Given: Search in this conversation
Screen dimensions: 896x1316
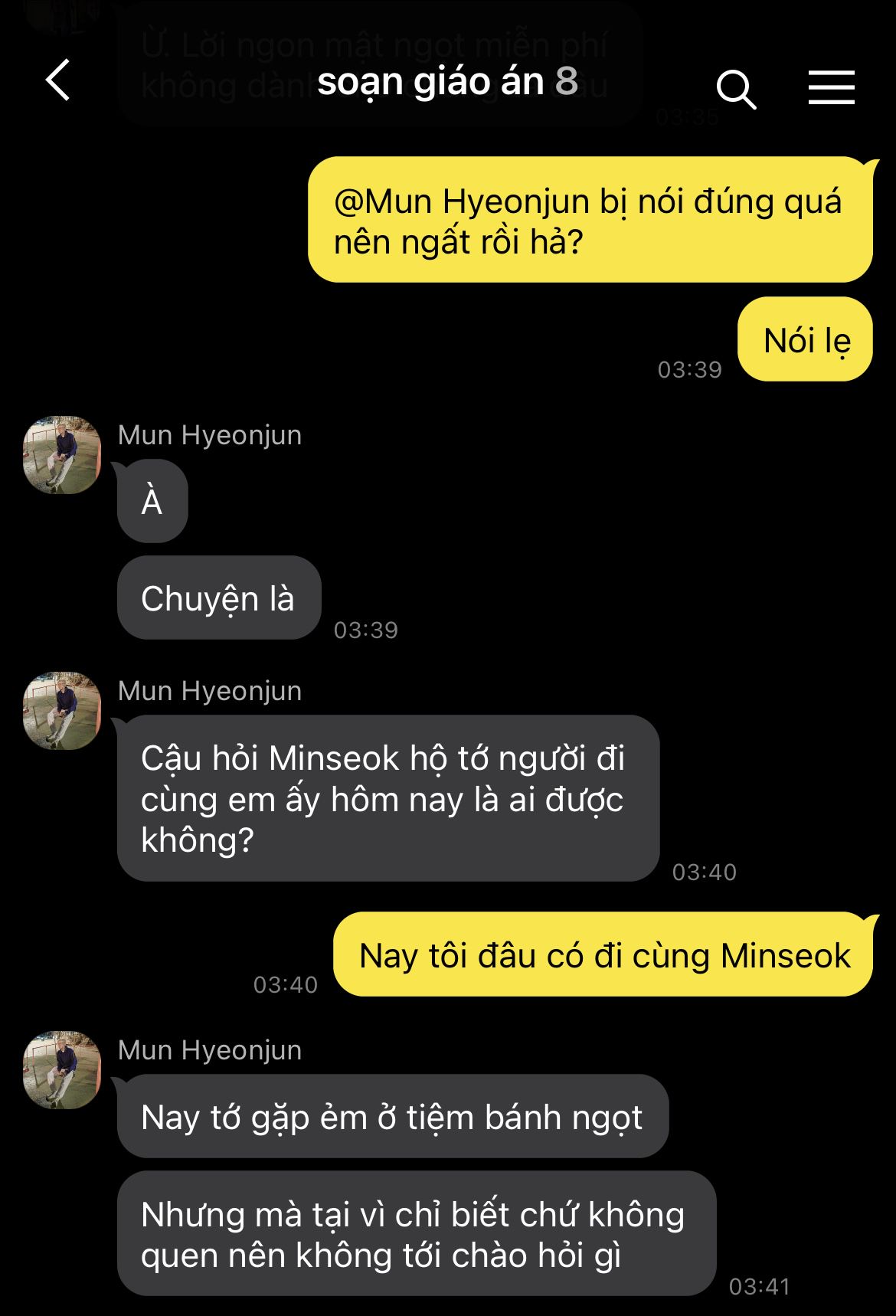Looking at the screenshot, I should pos(736,89).
